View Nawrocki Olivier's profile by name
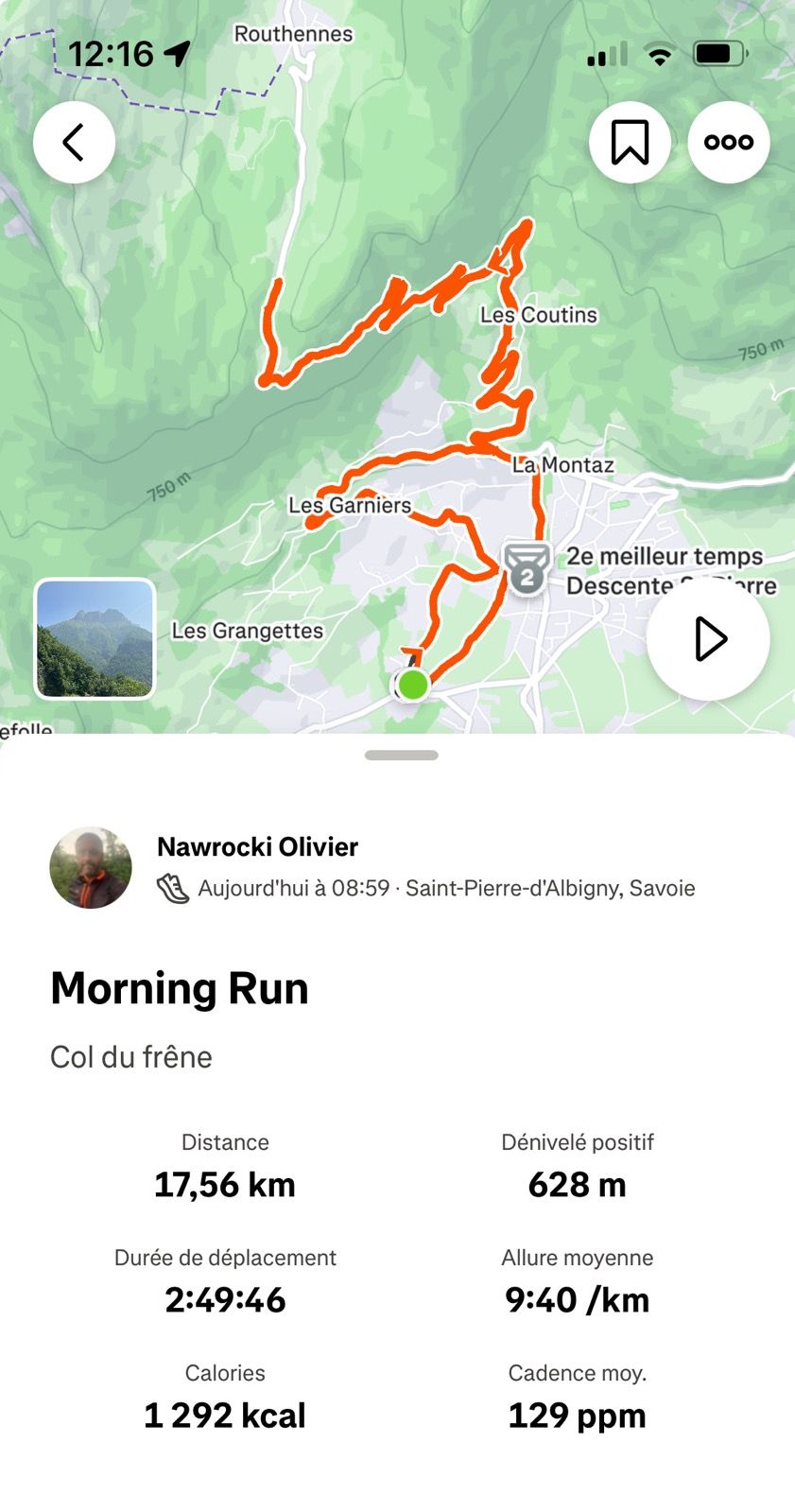Screen dimensions: 795x1512 tap(257, 846)
